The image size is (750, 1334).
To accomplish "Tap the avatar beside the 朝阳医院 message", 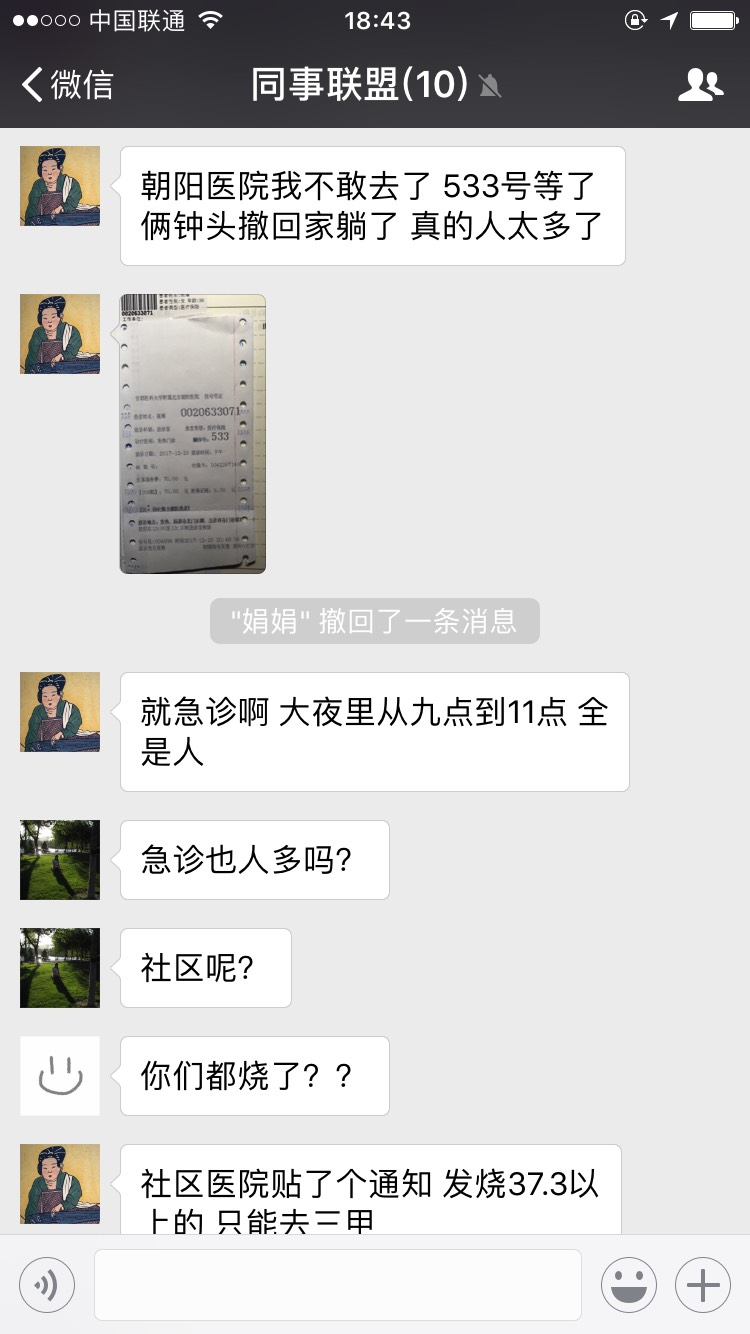I will (x=60, y=186).
